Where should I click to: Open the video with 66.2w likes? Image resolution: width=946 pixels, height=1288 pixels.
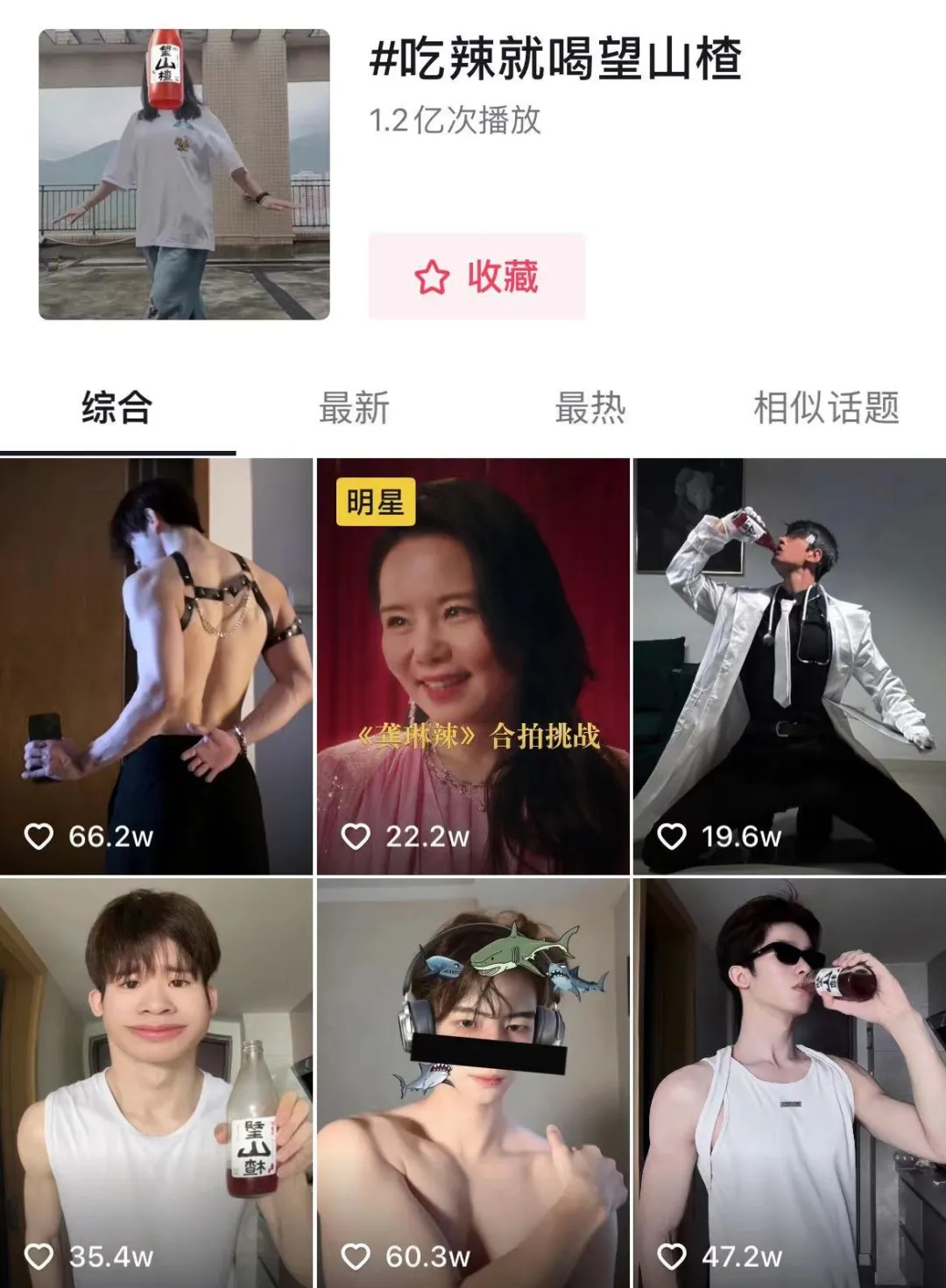coord(156,665)
